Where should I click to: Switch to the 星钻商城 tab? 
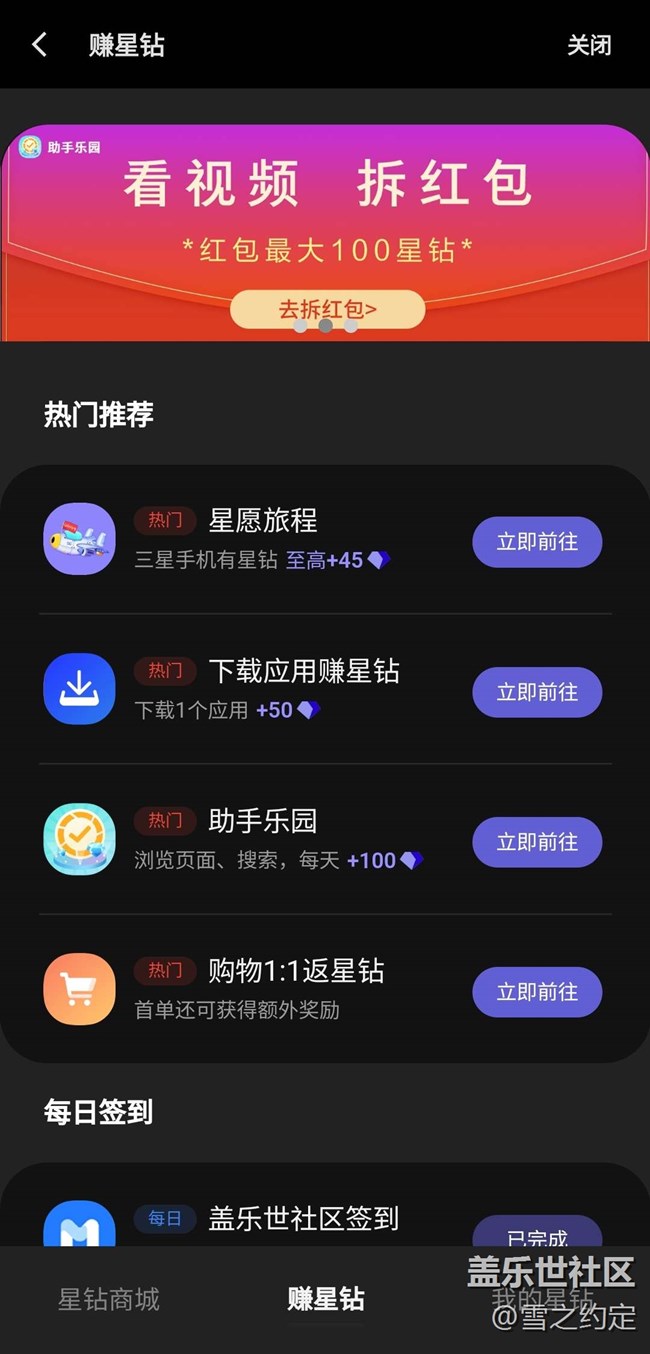click(x=109, y=1299)
